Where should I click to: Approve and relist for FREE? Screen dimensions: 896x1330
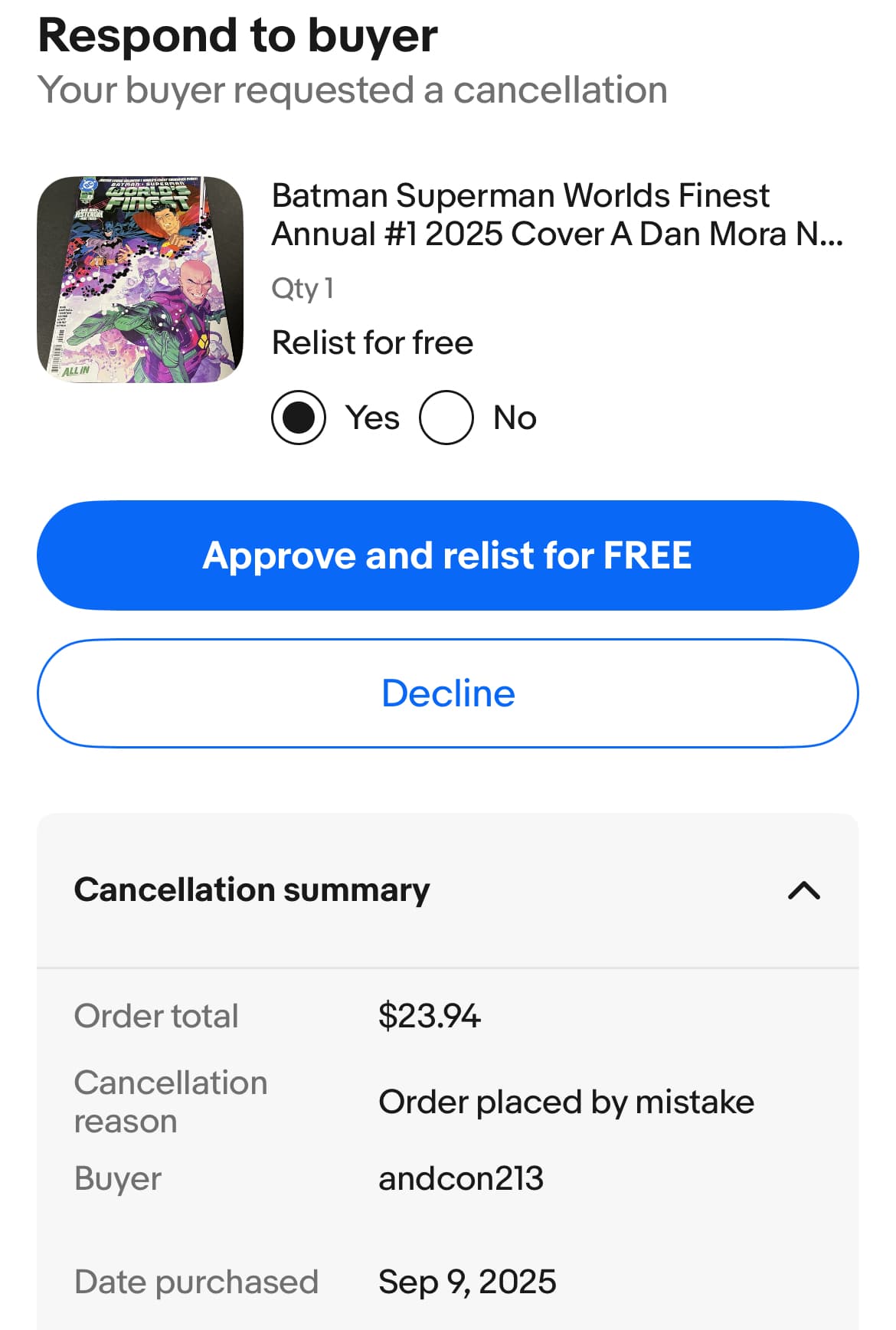tap(448, 555)
